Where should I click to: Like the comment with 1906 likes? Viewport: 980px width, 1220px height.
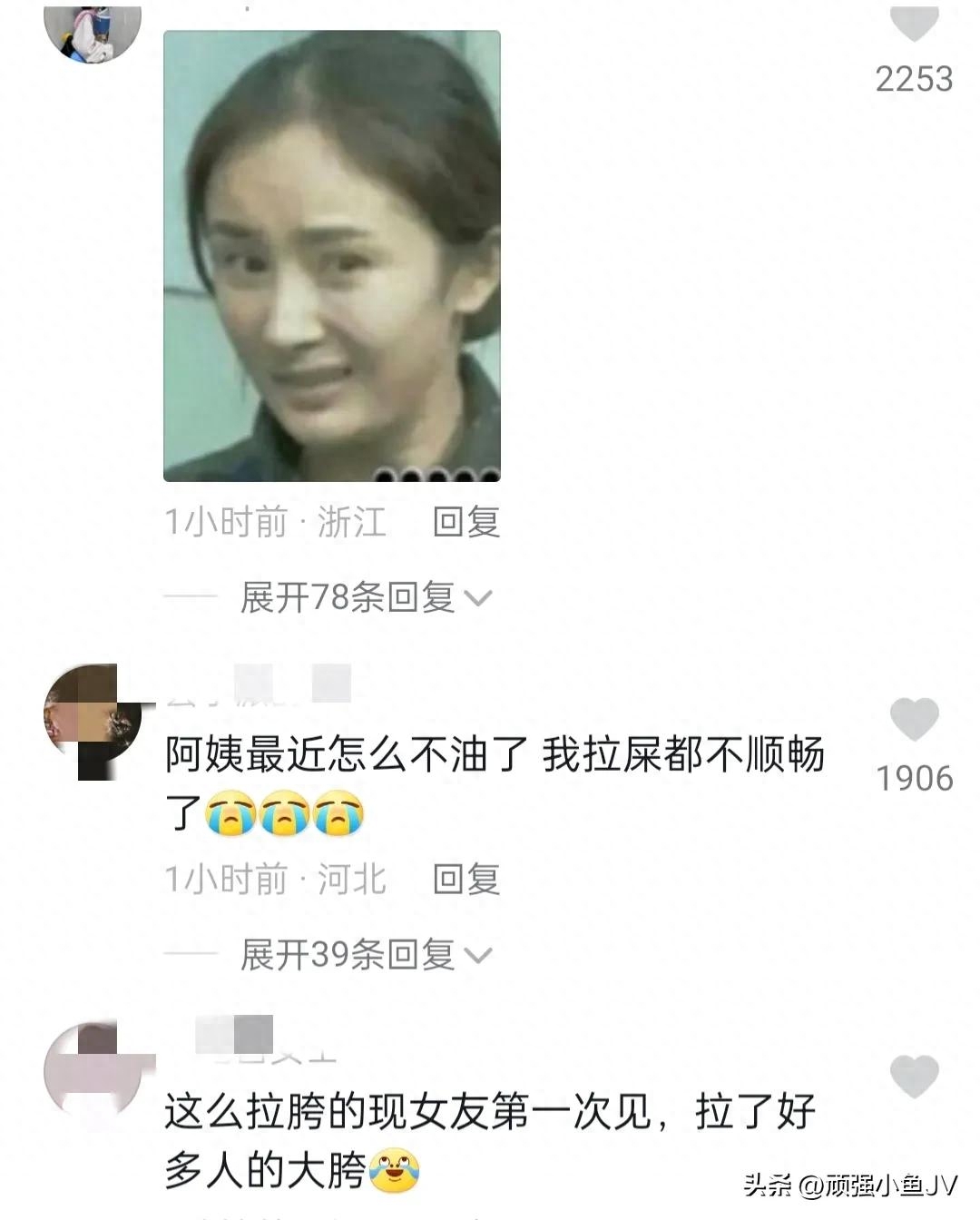(x=913, y=720)
